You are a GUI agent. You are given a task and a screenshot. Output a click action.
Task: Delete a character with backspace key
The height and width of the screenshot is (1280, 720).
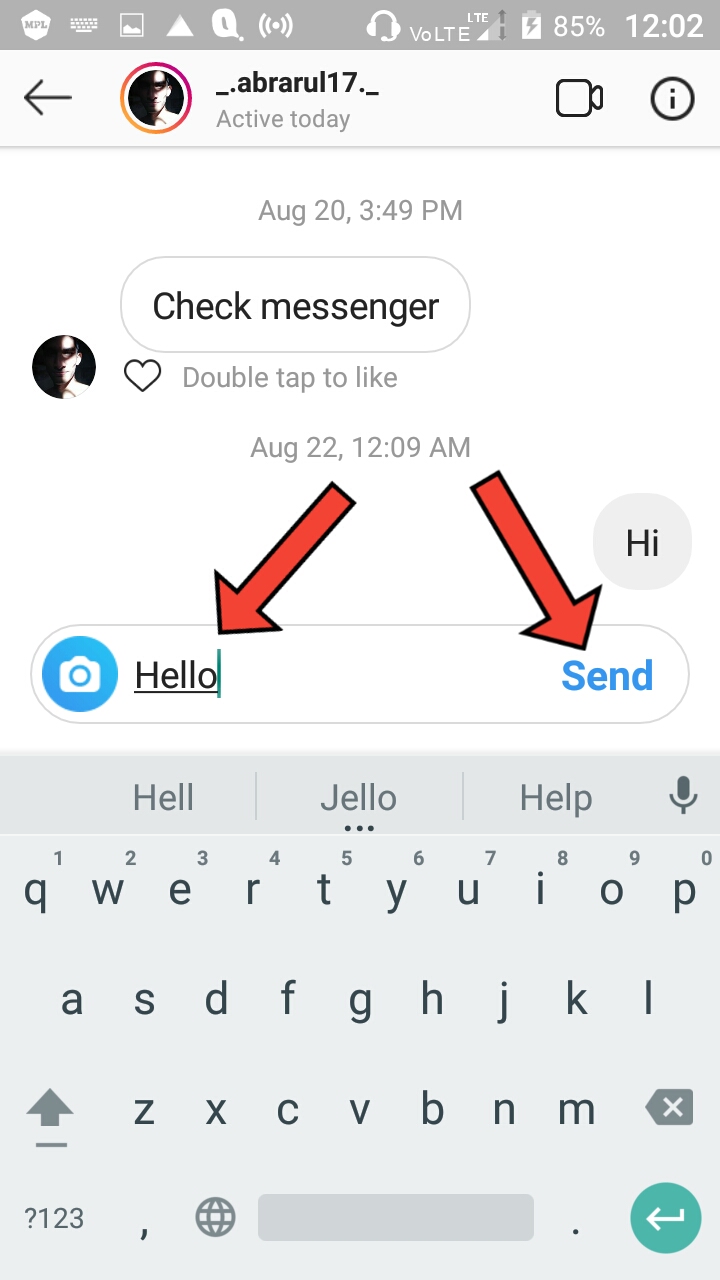pos(669,1108)
